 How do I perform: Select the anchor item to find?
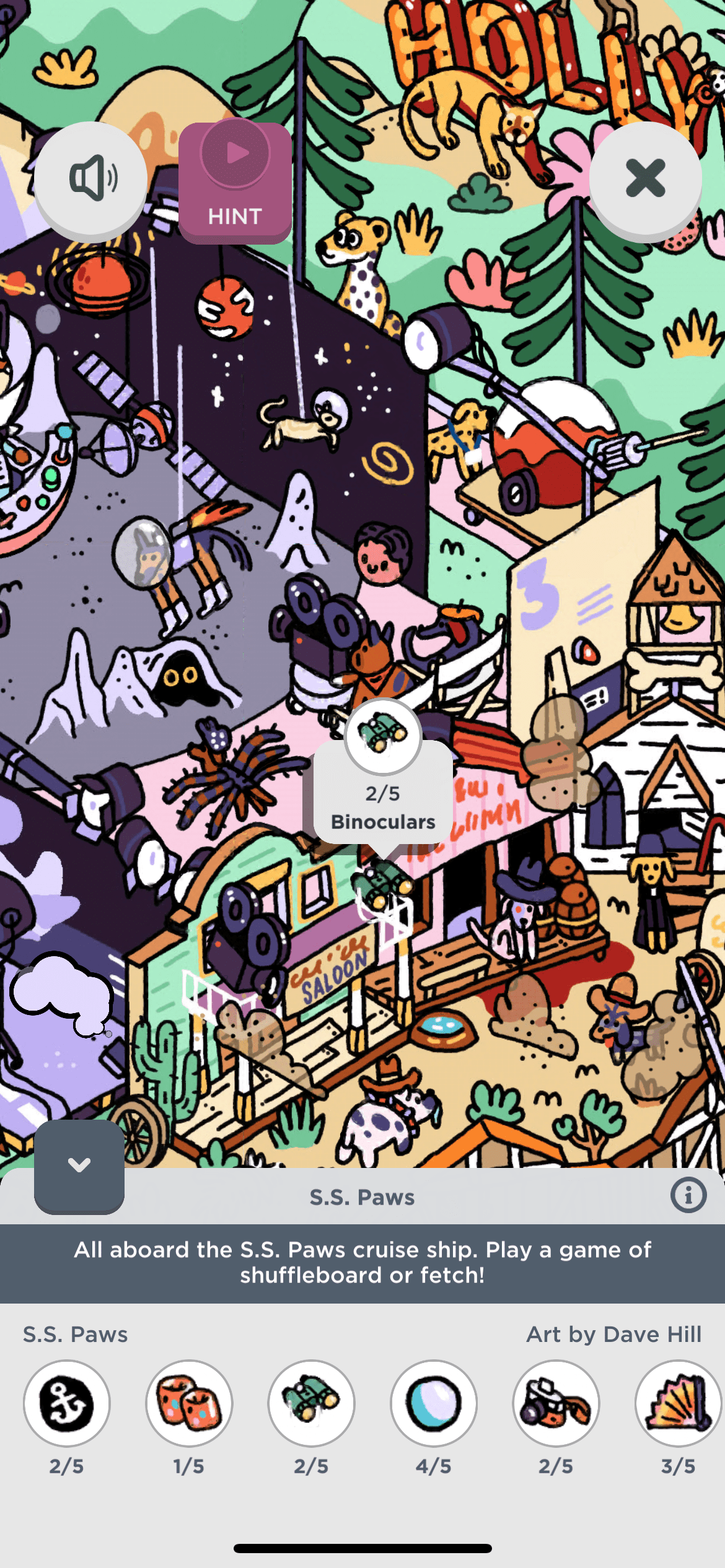pyautogui.click(x=67, y=1403)
